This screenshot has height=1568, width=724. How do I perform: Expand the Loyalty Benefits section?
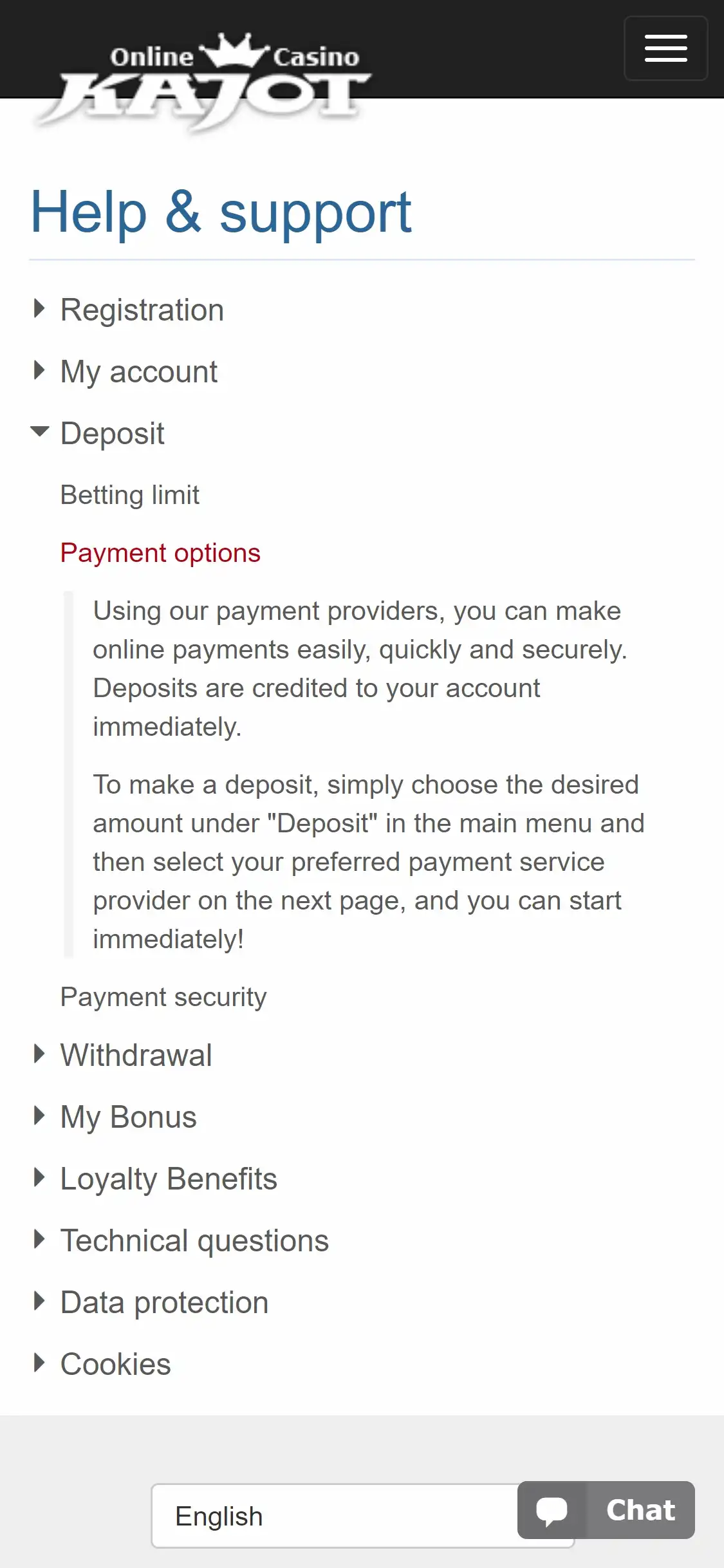click(168, 1179)
